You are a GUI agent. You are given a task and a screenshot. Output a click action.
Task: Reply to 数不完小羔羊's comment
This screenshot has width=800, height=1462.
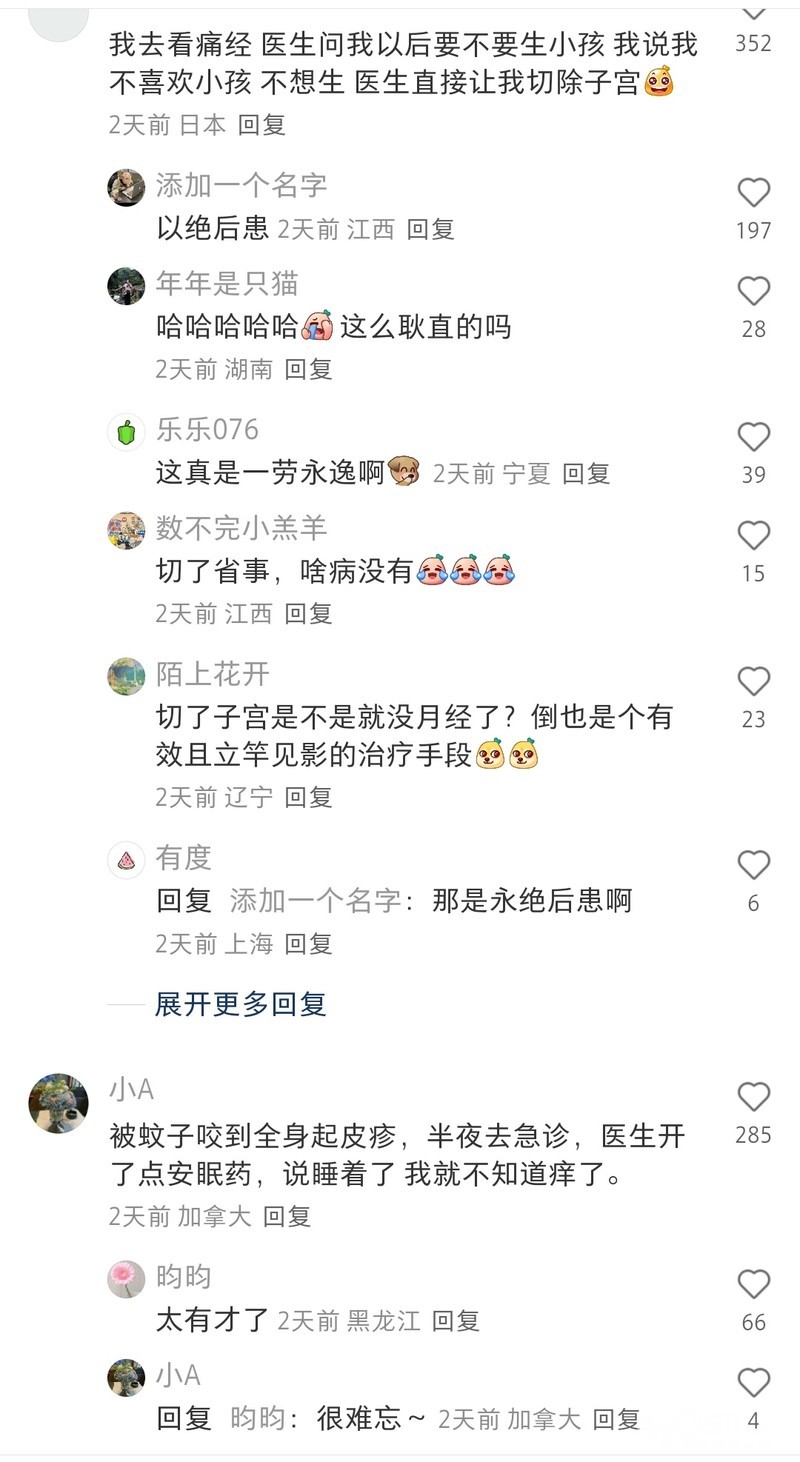[308, 613]
